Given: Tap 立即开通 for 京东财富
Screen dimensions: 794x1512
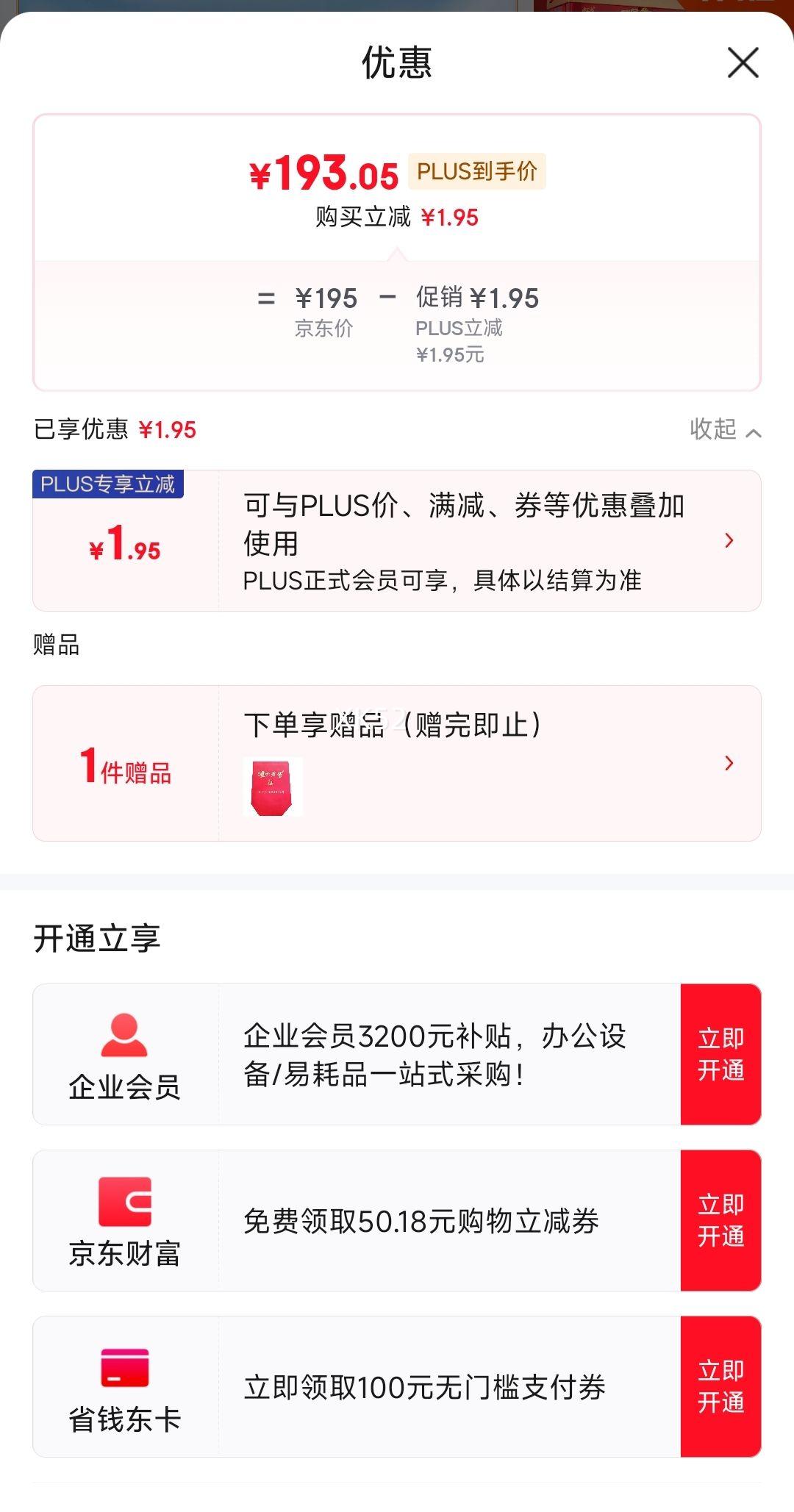Looking at the screenshot, I should click(x=720, y=1220).
